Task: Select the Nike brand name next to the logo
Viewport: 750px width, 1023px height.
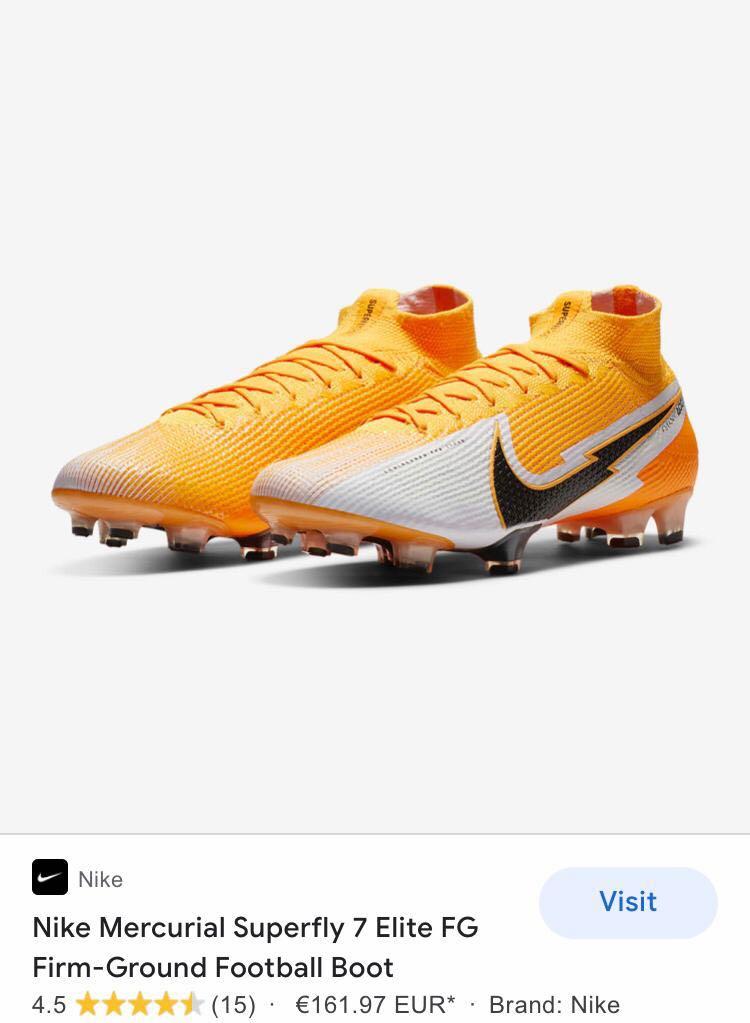Action: click(100, 880)
